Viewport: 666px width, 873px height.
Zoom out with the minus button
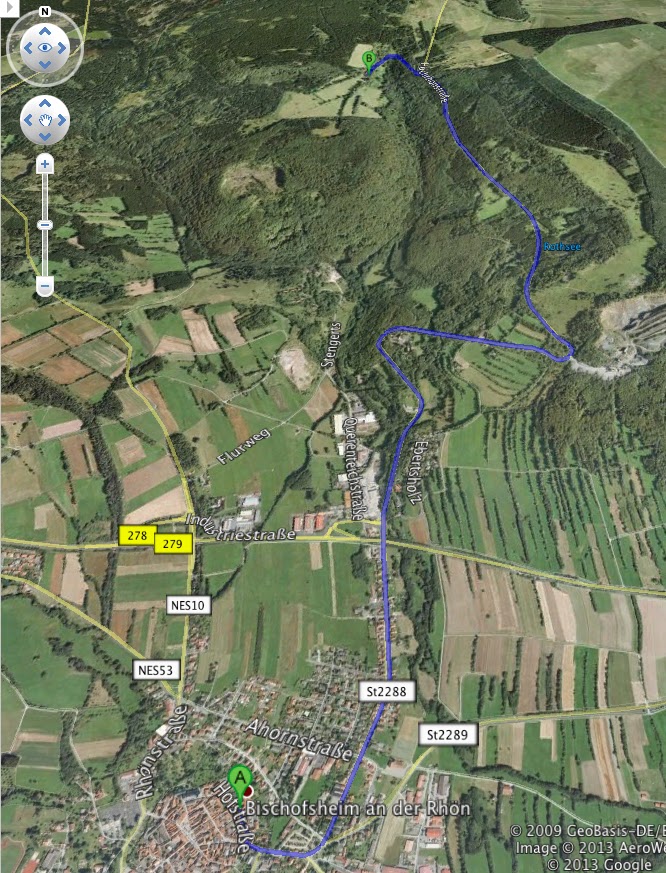(44, 287)
